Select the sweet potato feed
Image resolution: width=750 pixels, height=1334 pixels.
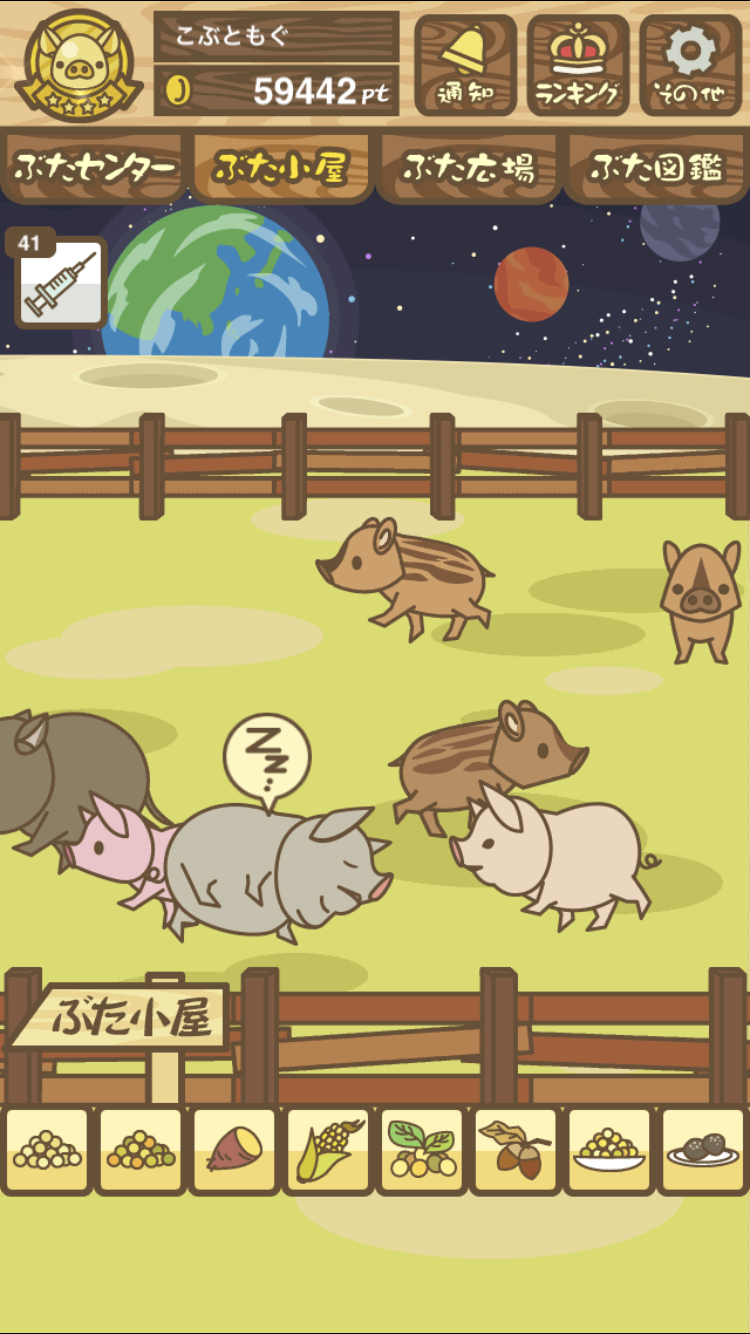pyautogui.click(x=234, y=1150)
